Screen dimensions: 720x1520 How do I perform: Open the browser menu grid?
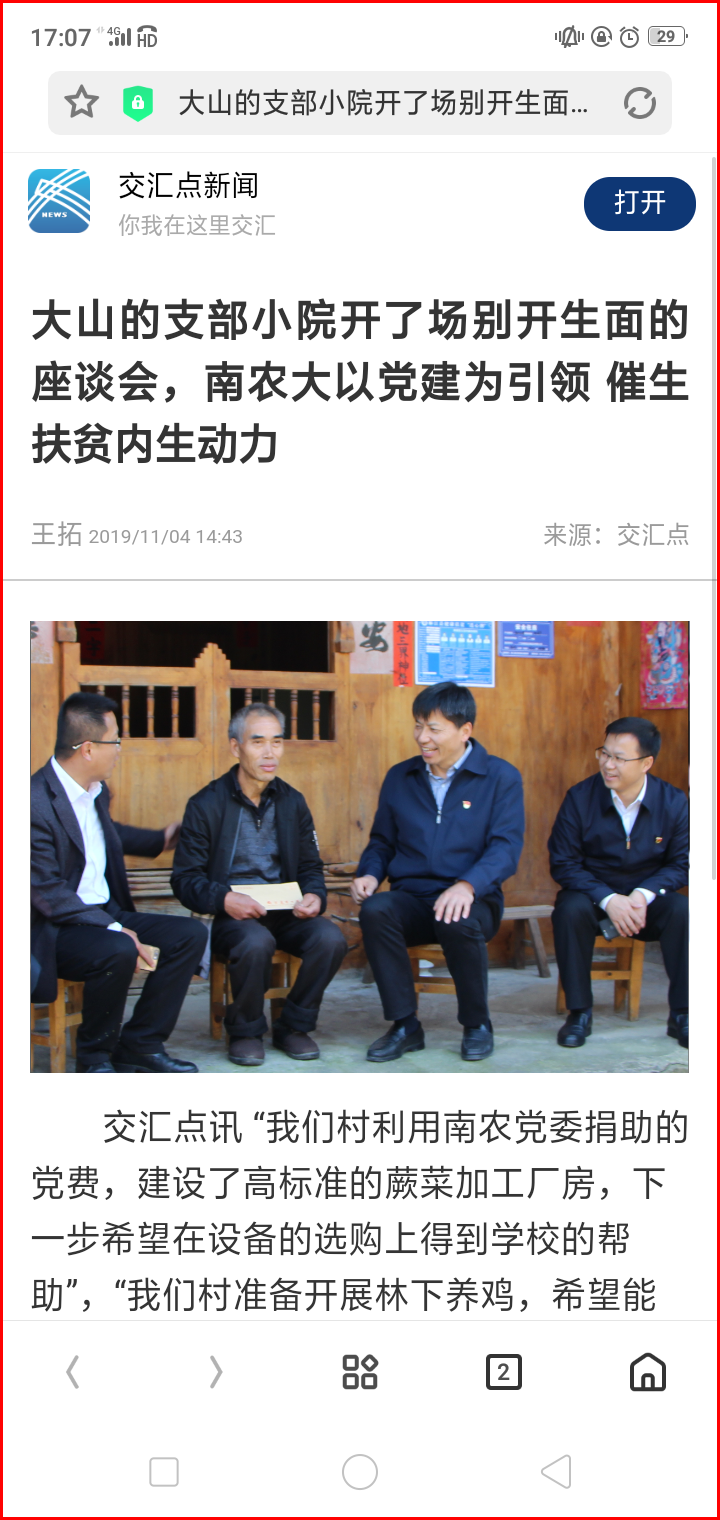360,1372
